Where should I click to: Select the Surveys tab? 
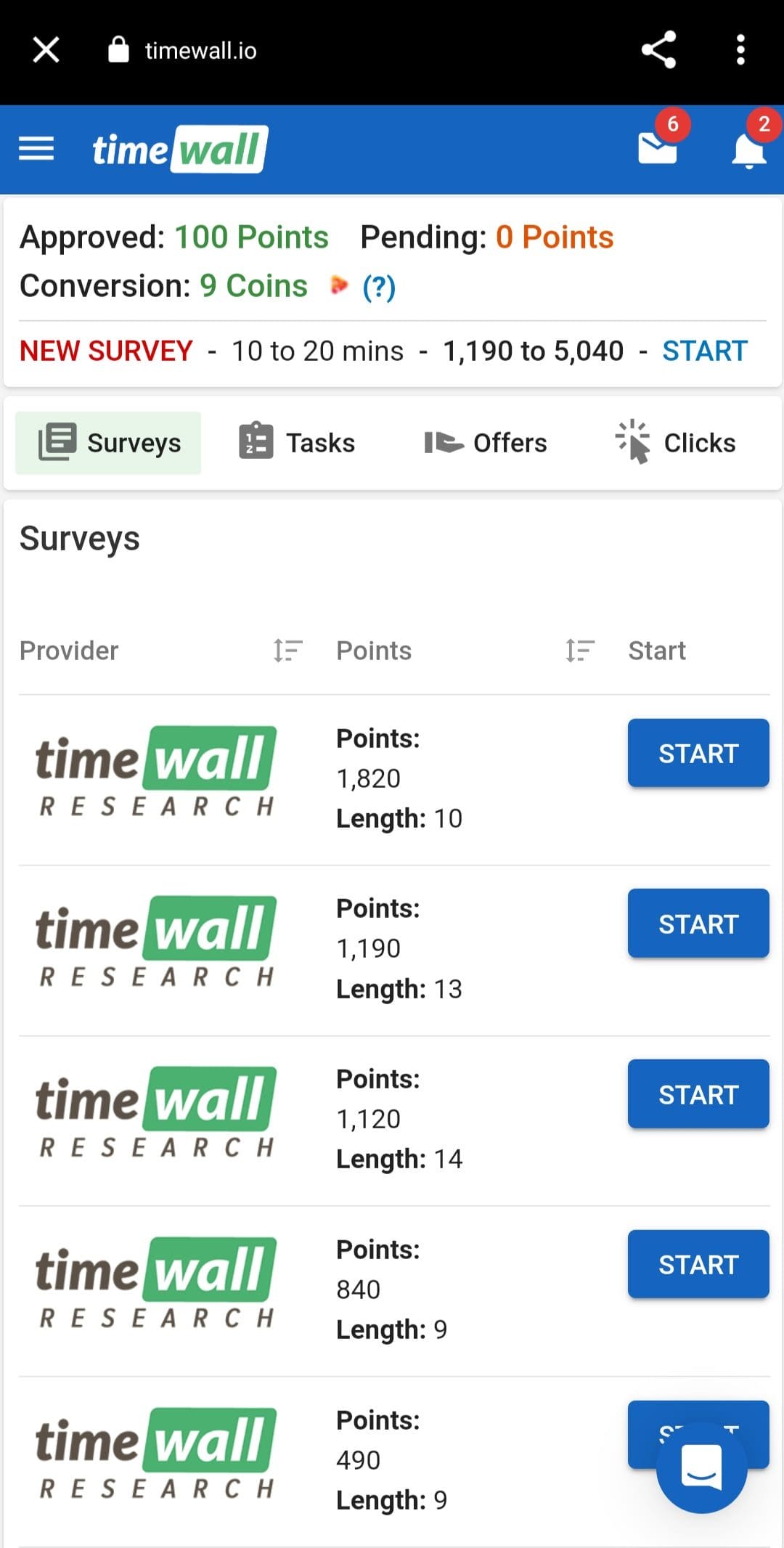point(109,443)
